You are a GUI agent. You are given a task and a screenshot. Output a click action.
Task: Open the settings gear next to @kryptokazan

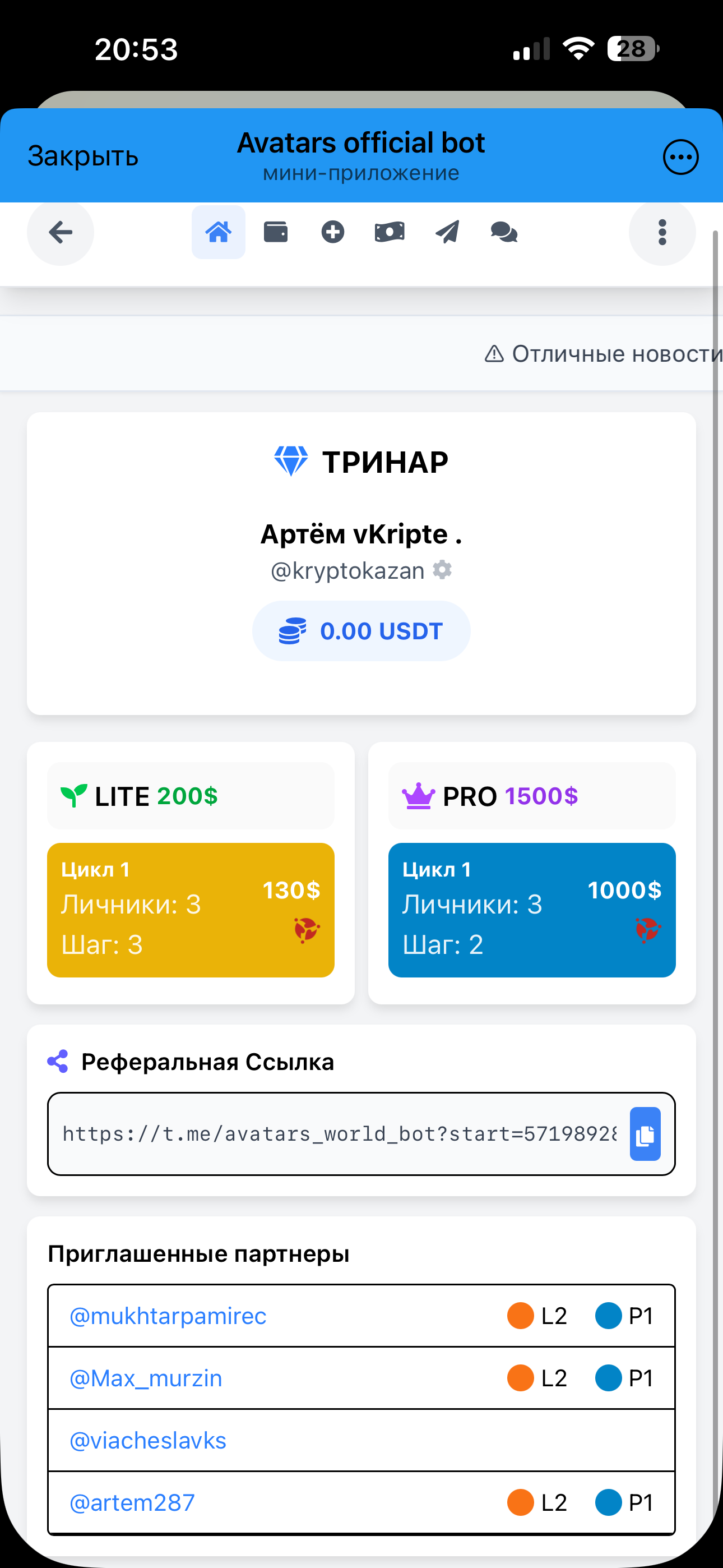(442, 570)
